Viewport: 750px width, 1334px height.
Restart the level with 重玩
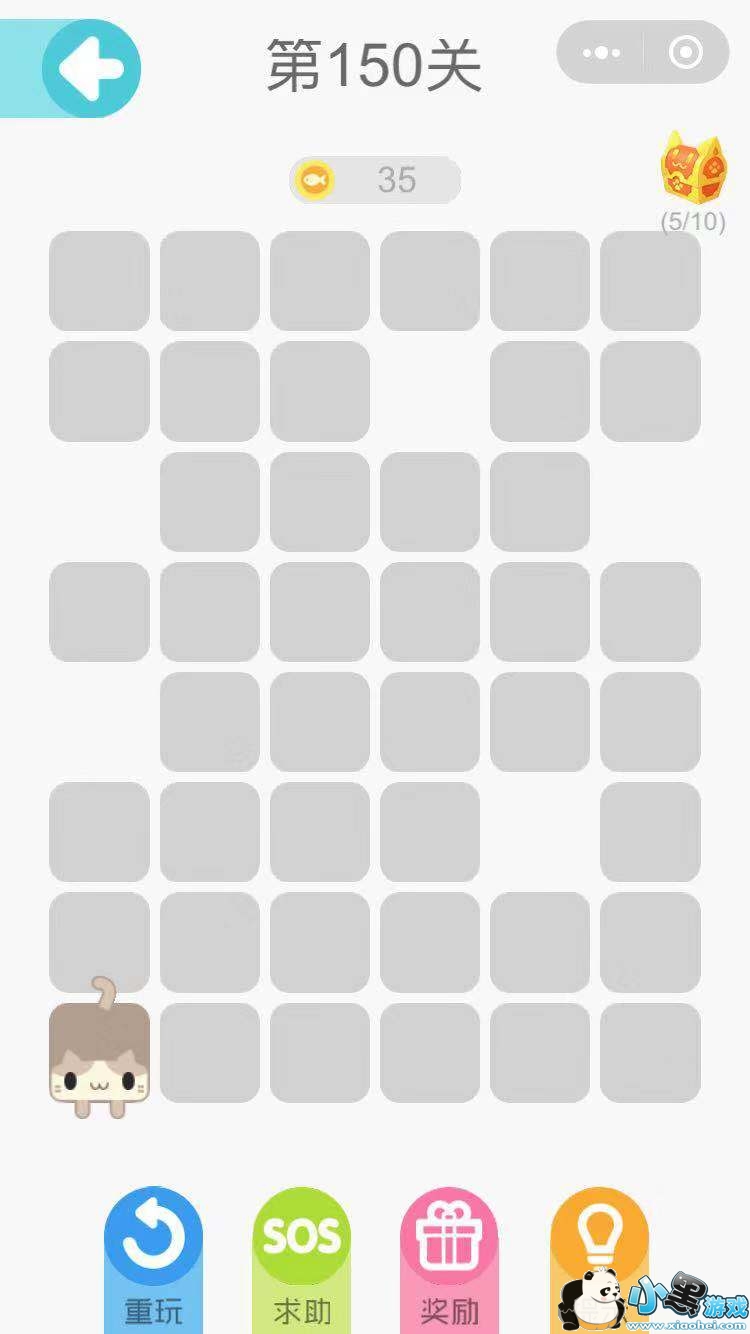coord(153,1250)
